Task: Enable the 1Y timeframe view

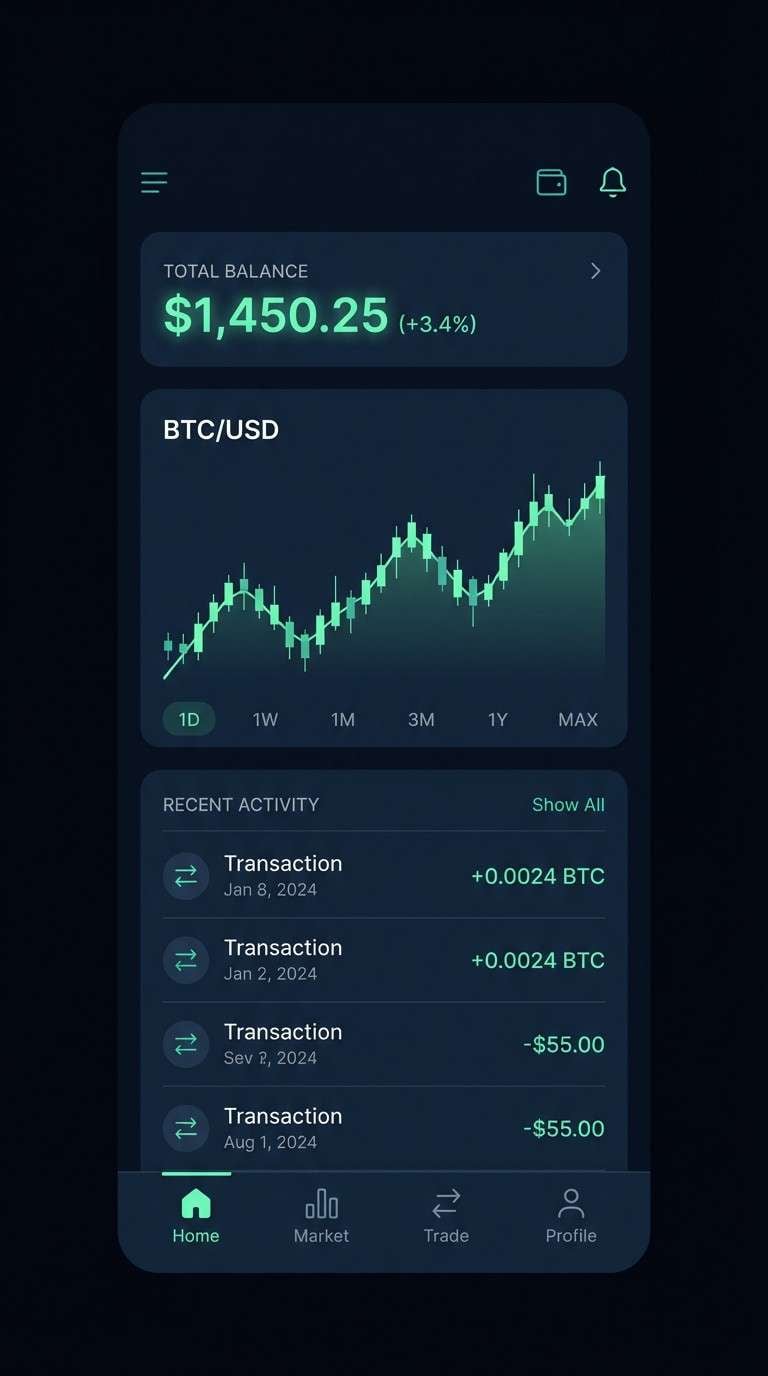Action: [x=498, y=719]
